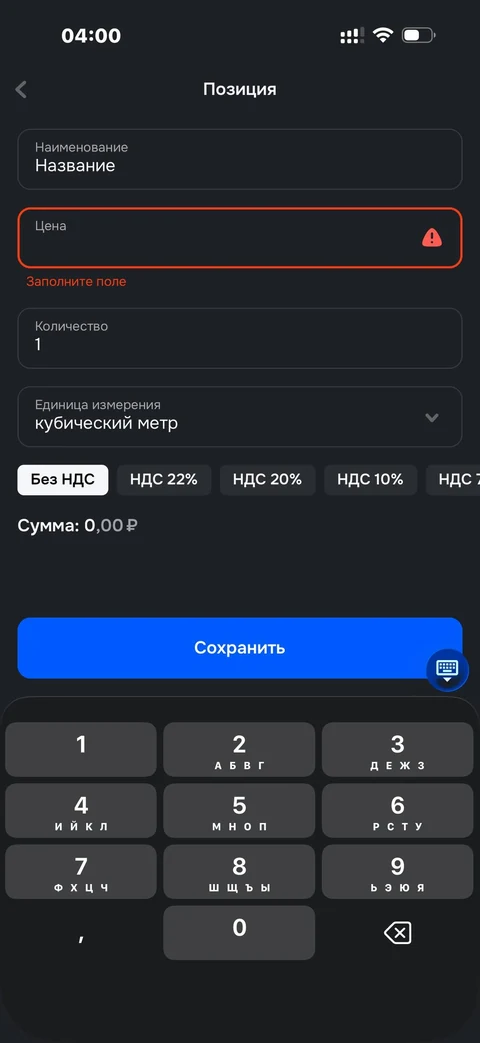Edit the Количество field
Viewport: 480px width, 1043px height.
coord(239,338)
